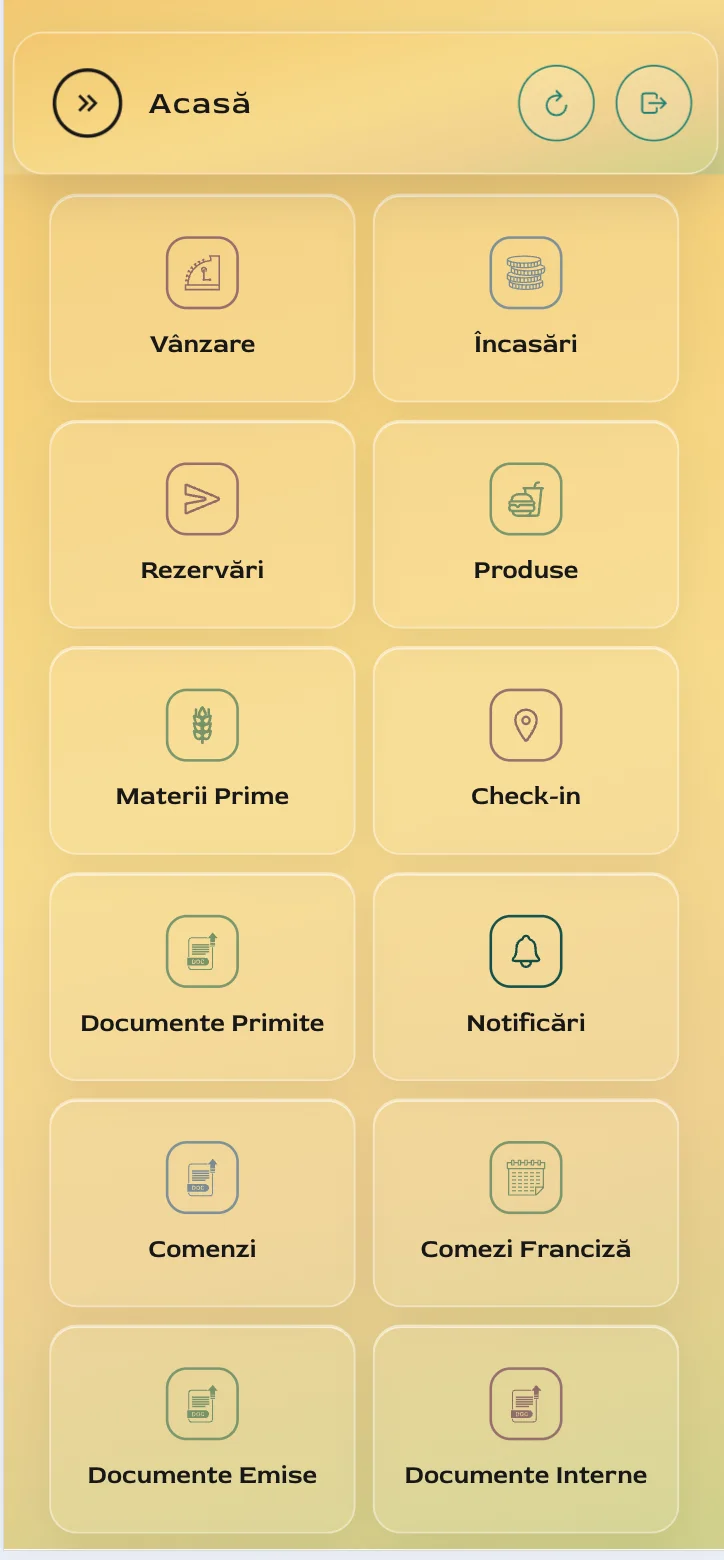Screen dimensions: 724x1560
Task: Log out using the exit icon
Action: tap(653, 102)
